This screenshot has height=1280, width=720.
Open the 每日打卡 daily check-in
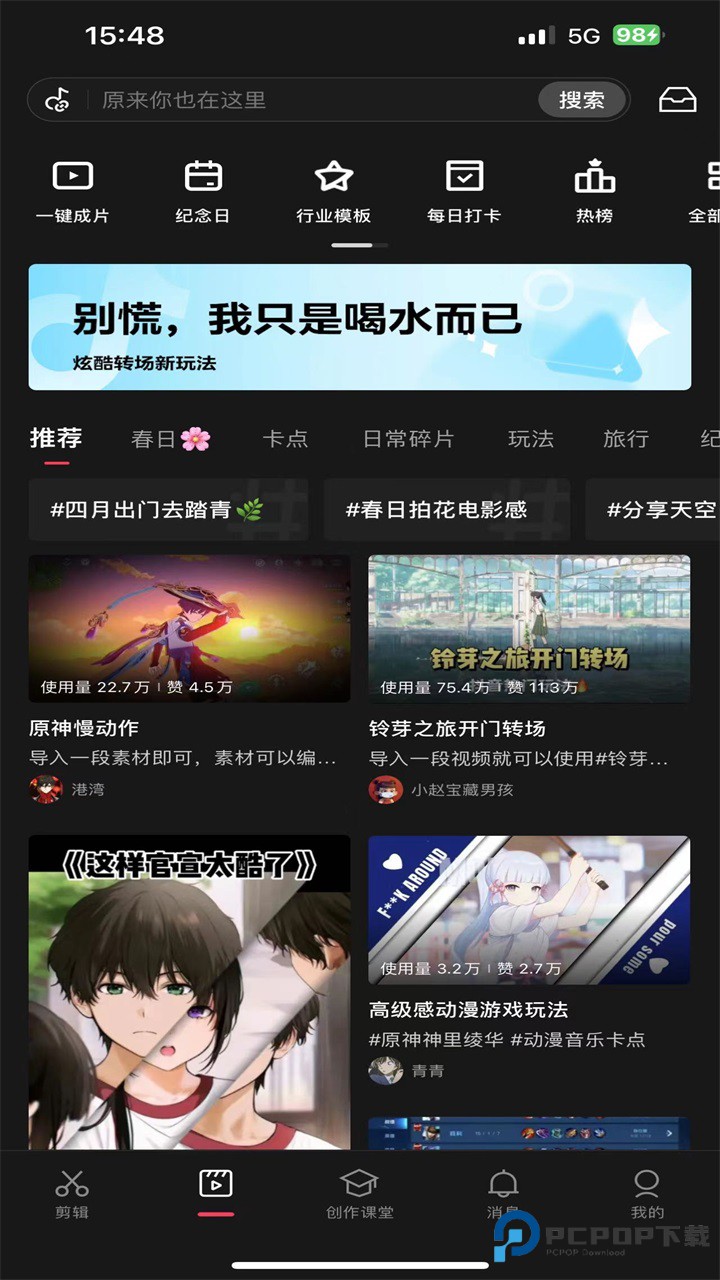click(x=463, y=188)
